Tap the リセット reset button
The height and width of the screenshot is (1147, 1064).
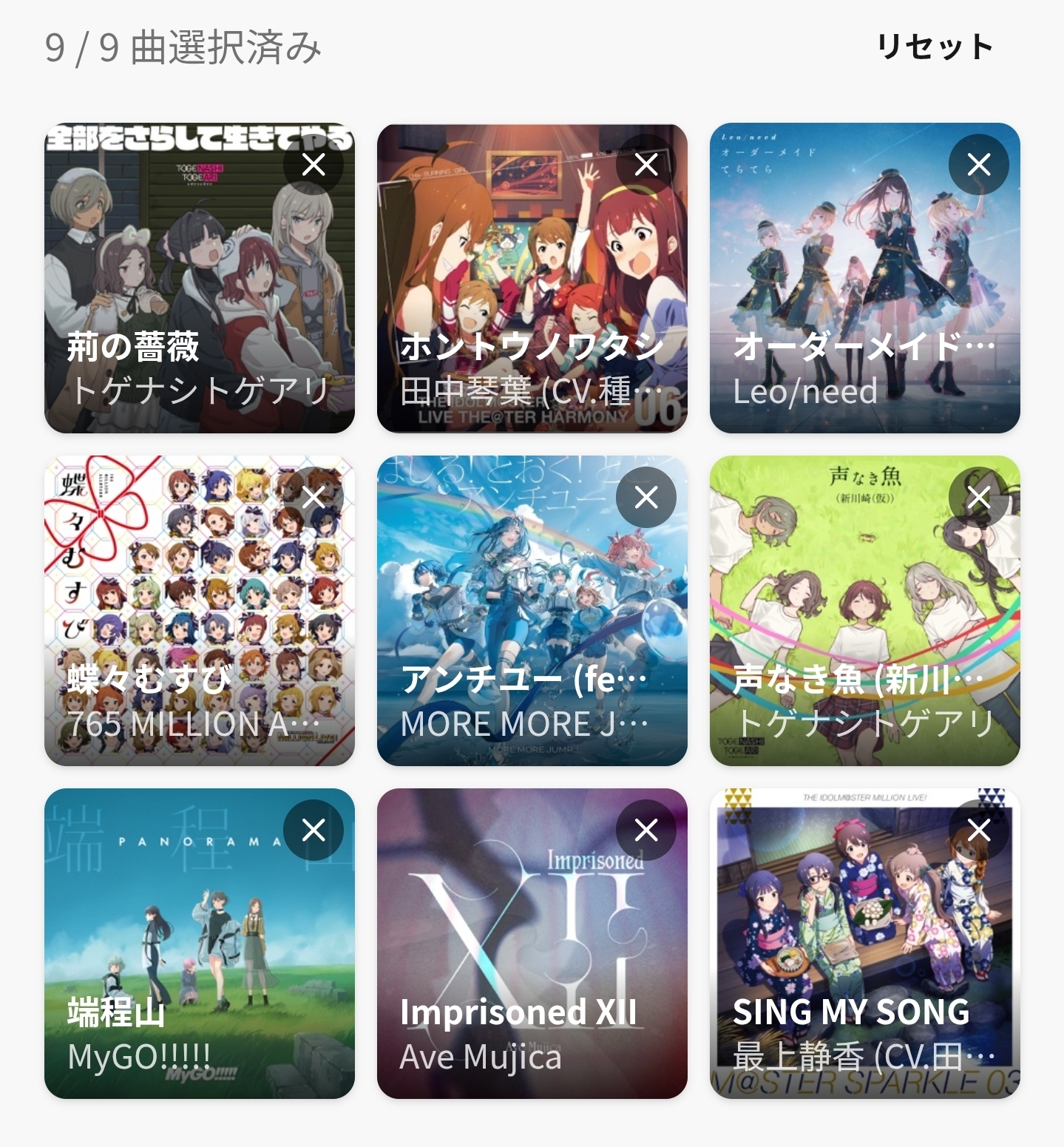pyautogui.click(x=935, y=47)
